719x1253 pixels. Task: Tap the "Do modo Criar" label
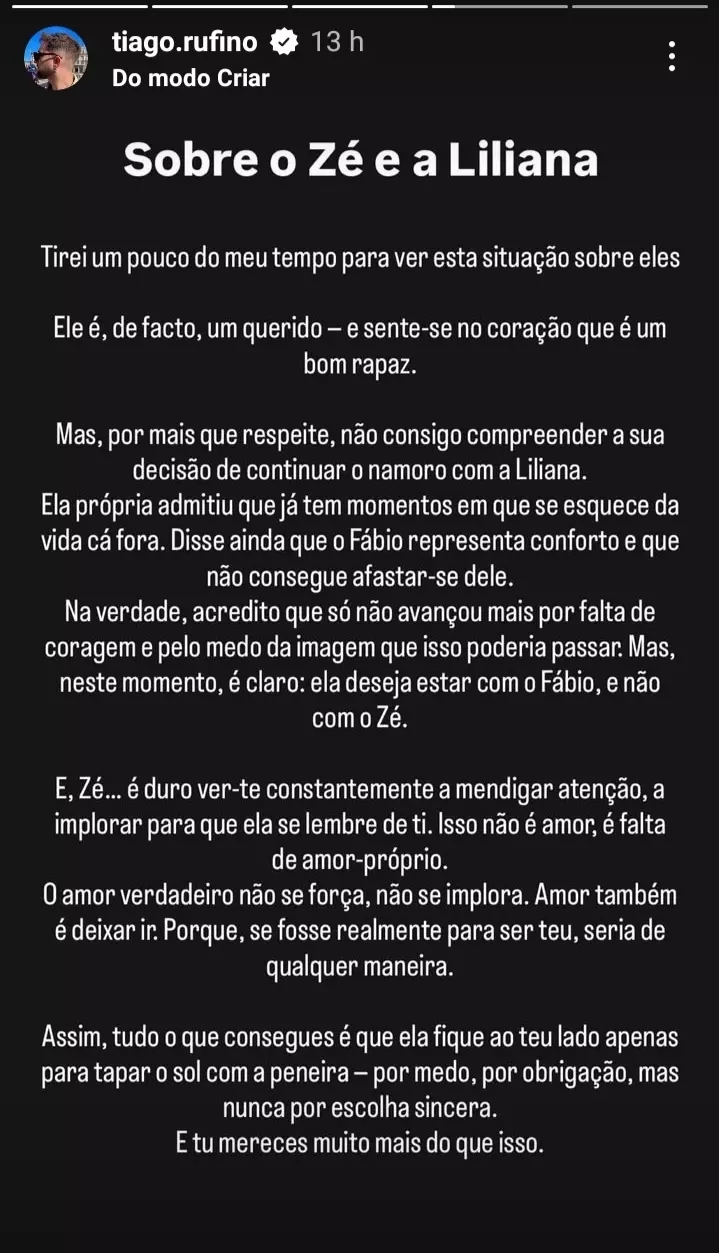tap(191, 78)
